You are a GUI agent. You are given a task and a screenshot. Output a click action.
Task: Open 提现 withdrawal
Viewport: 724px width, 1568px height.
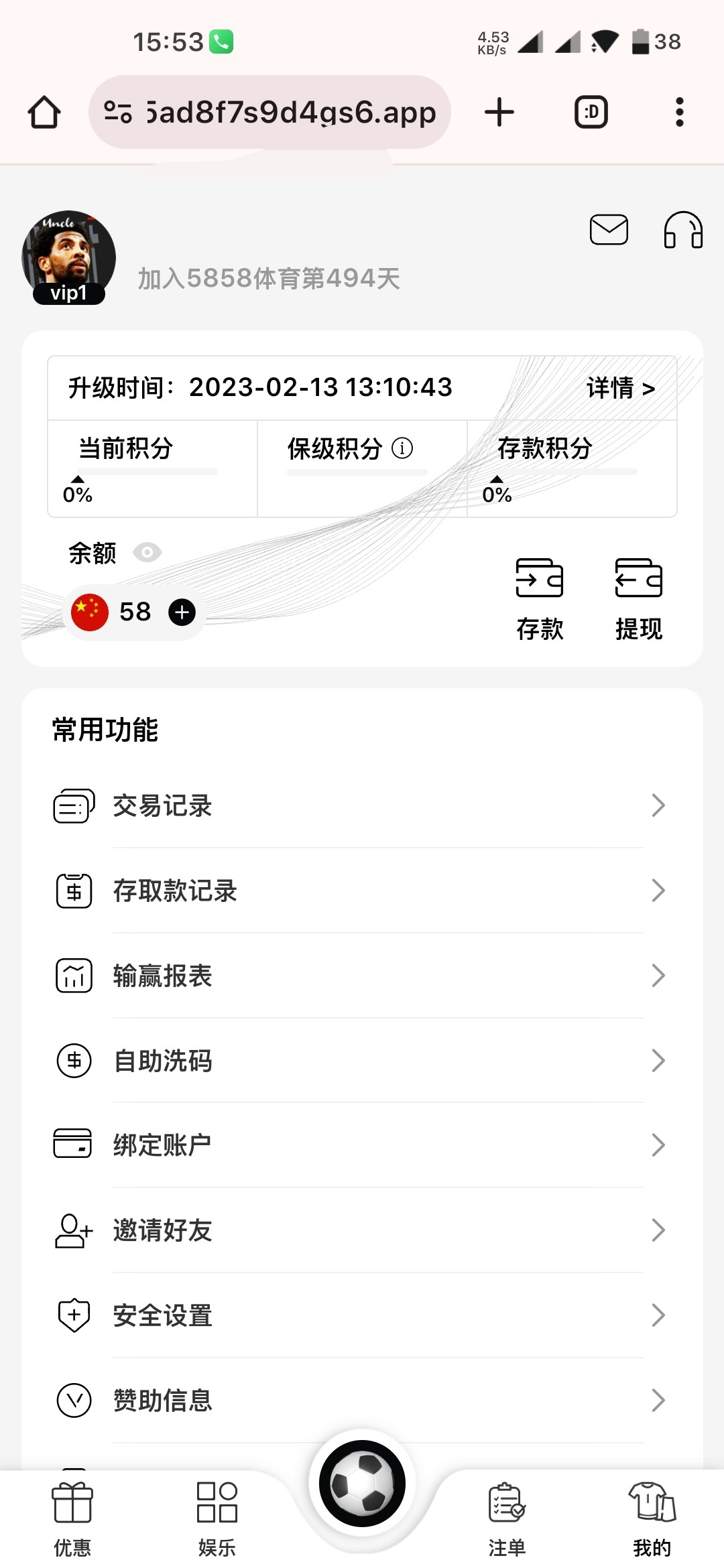click(x=638, y=598)
